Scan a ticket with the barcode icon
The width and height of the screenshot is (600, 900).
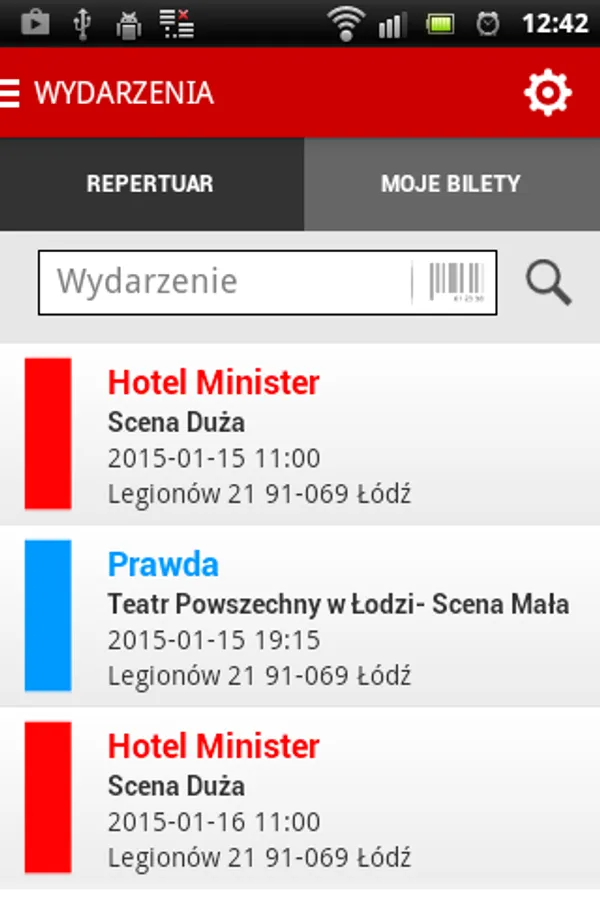[456, 282]
